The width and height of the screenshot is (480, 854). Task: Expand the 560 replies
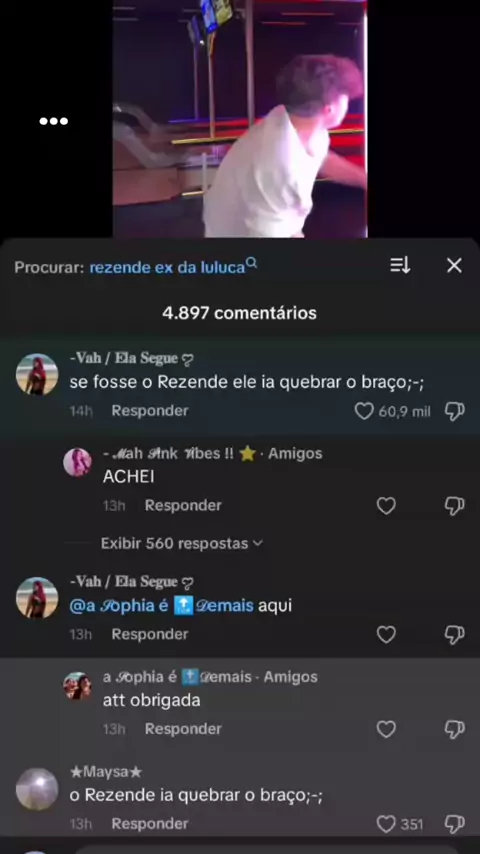coord(181,544)
